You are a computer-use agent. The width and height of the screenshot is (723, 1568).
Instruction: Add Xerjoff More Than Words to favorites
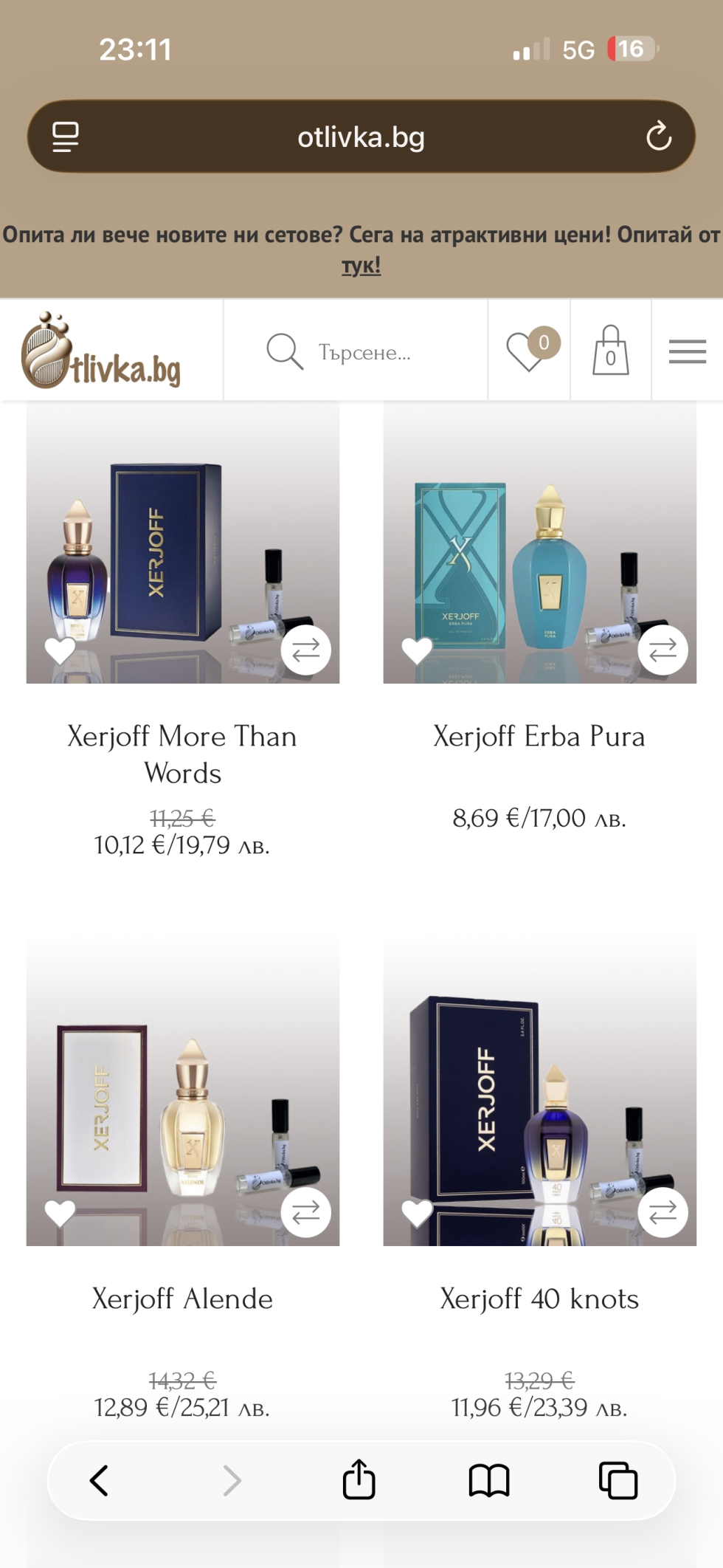coord(60,650)
